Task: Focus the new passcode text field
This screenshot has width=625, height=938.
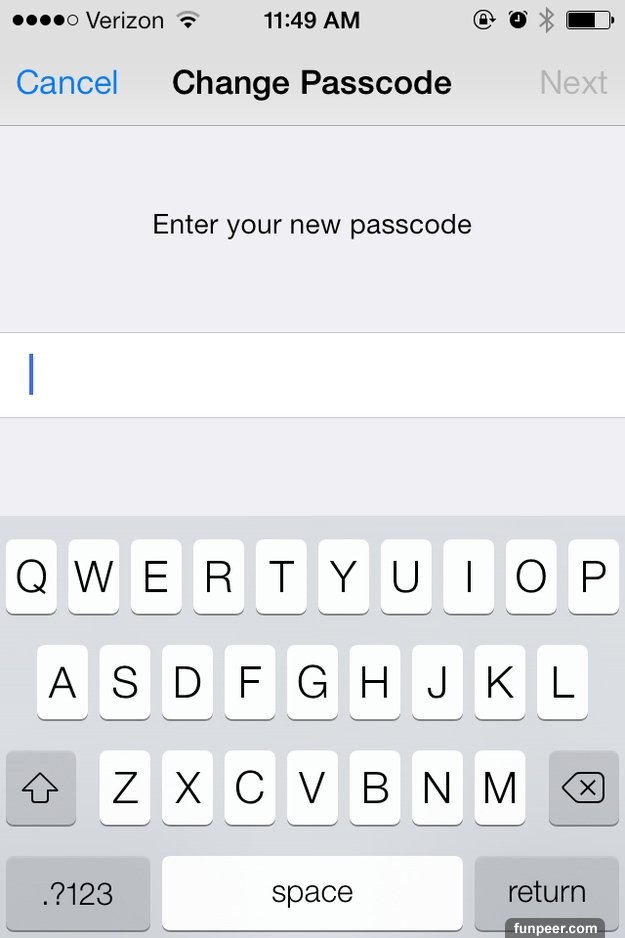Action: click(x=312, y=375)
